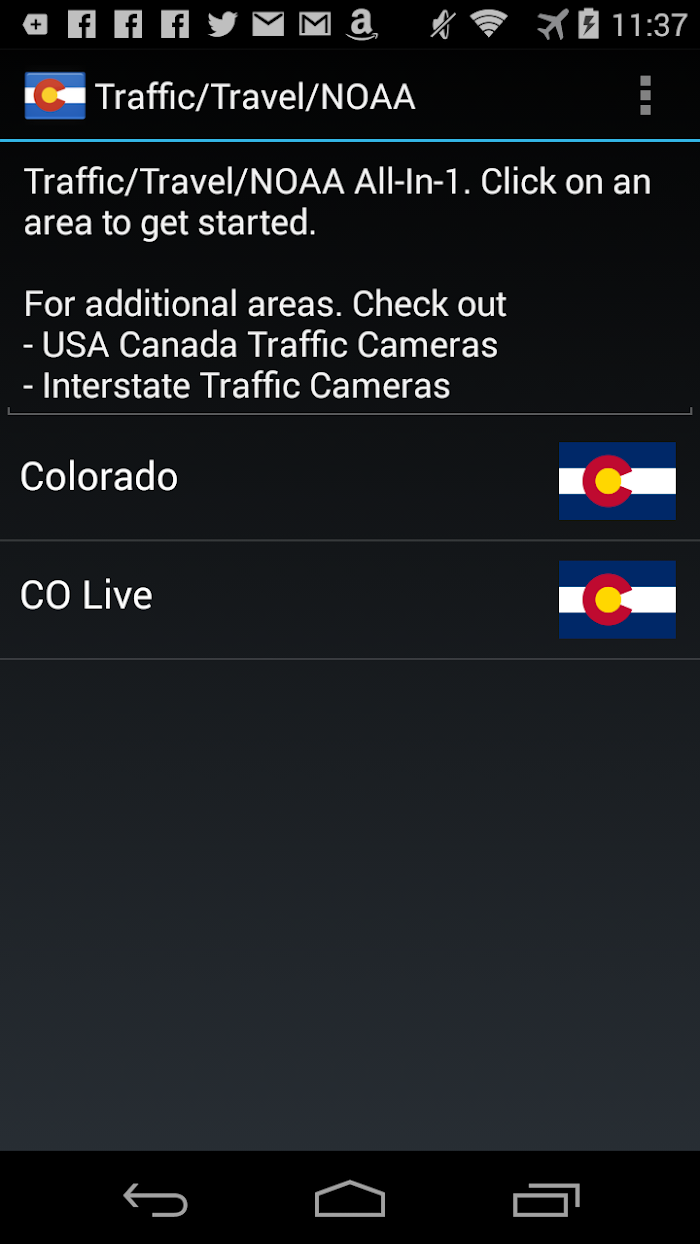Go to the home screen

click(x=350, y=1198)
